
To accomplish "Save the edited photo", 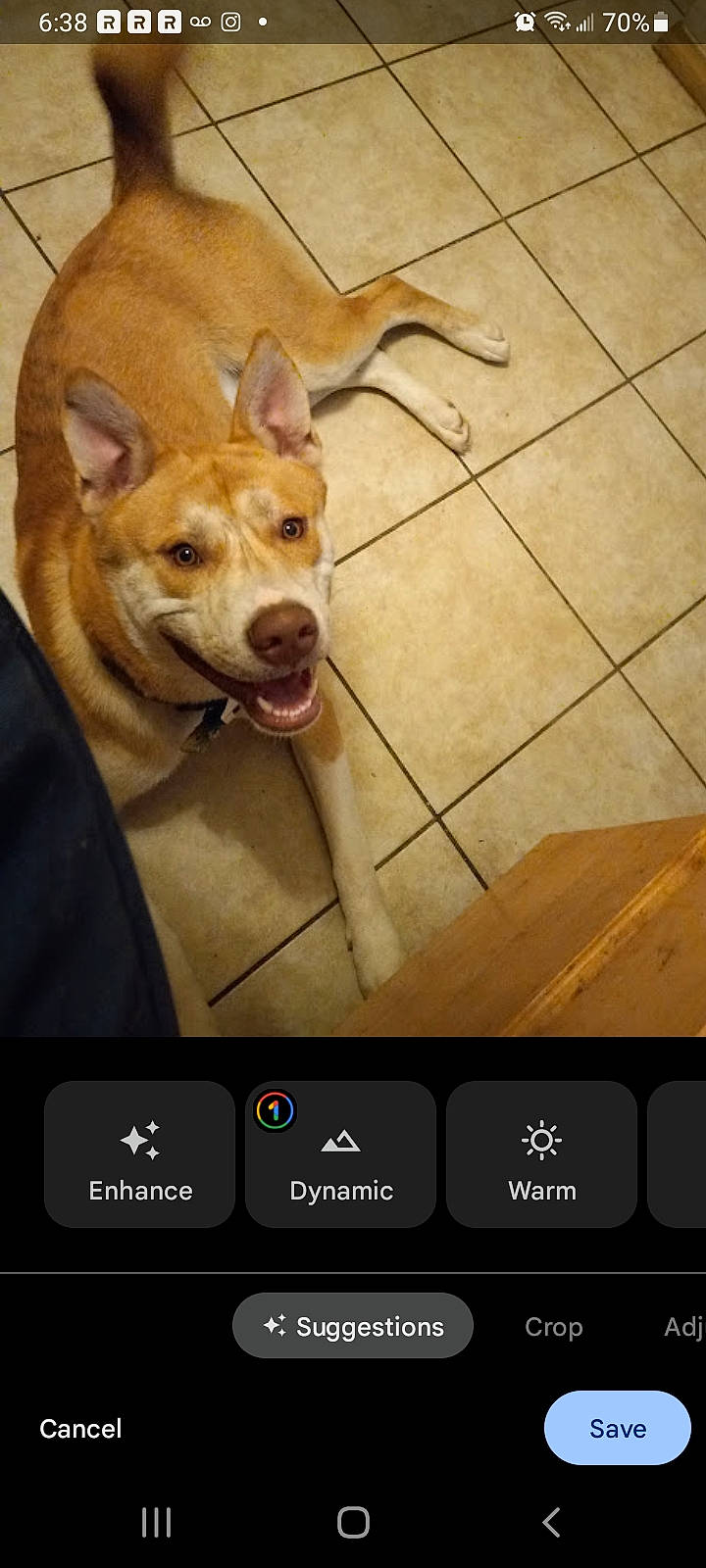I will (x=617, y=1429).
